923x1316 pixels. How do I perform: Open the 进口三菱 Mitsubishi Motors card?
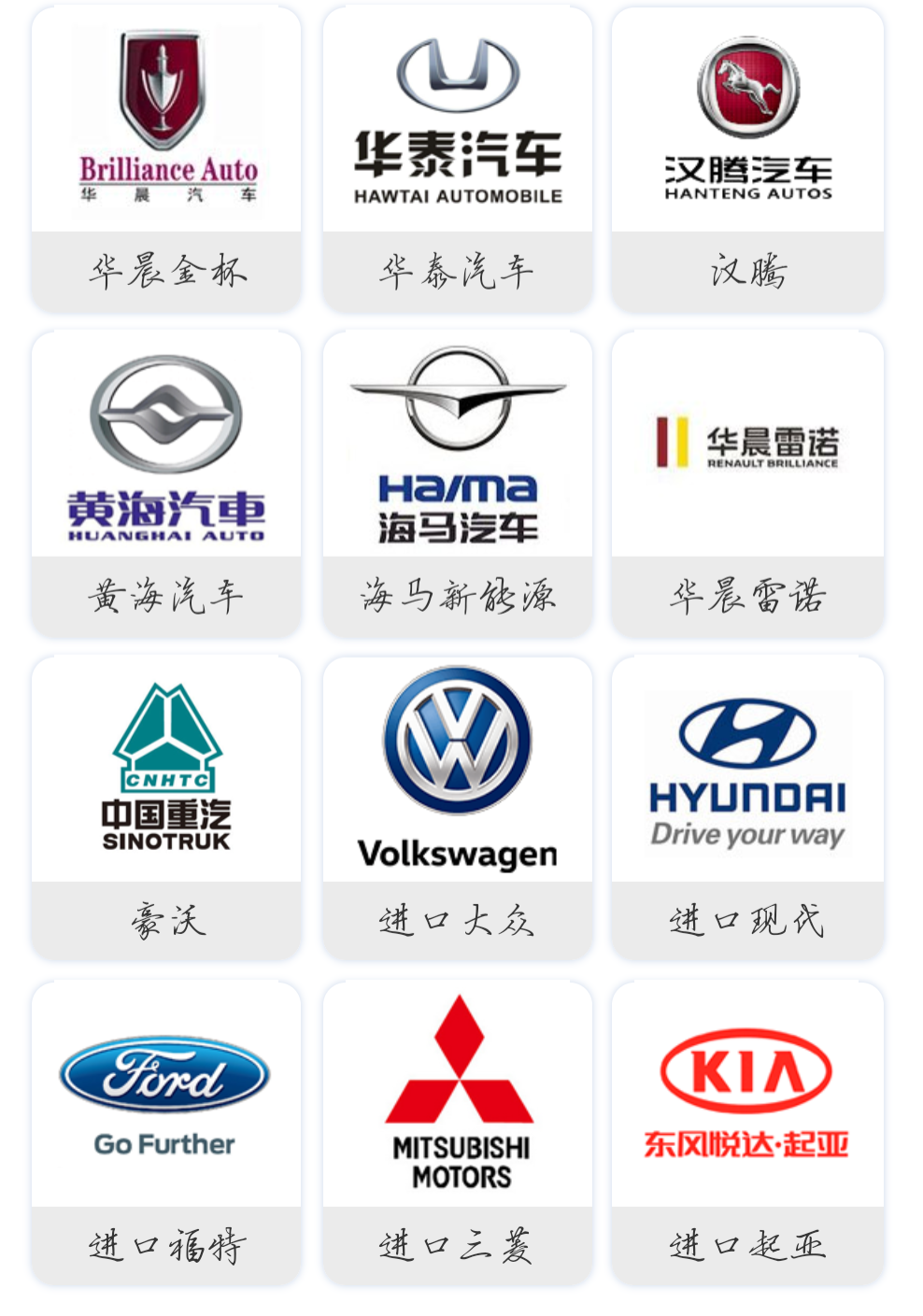pos(458,1133)
